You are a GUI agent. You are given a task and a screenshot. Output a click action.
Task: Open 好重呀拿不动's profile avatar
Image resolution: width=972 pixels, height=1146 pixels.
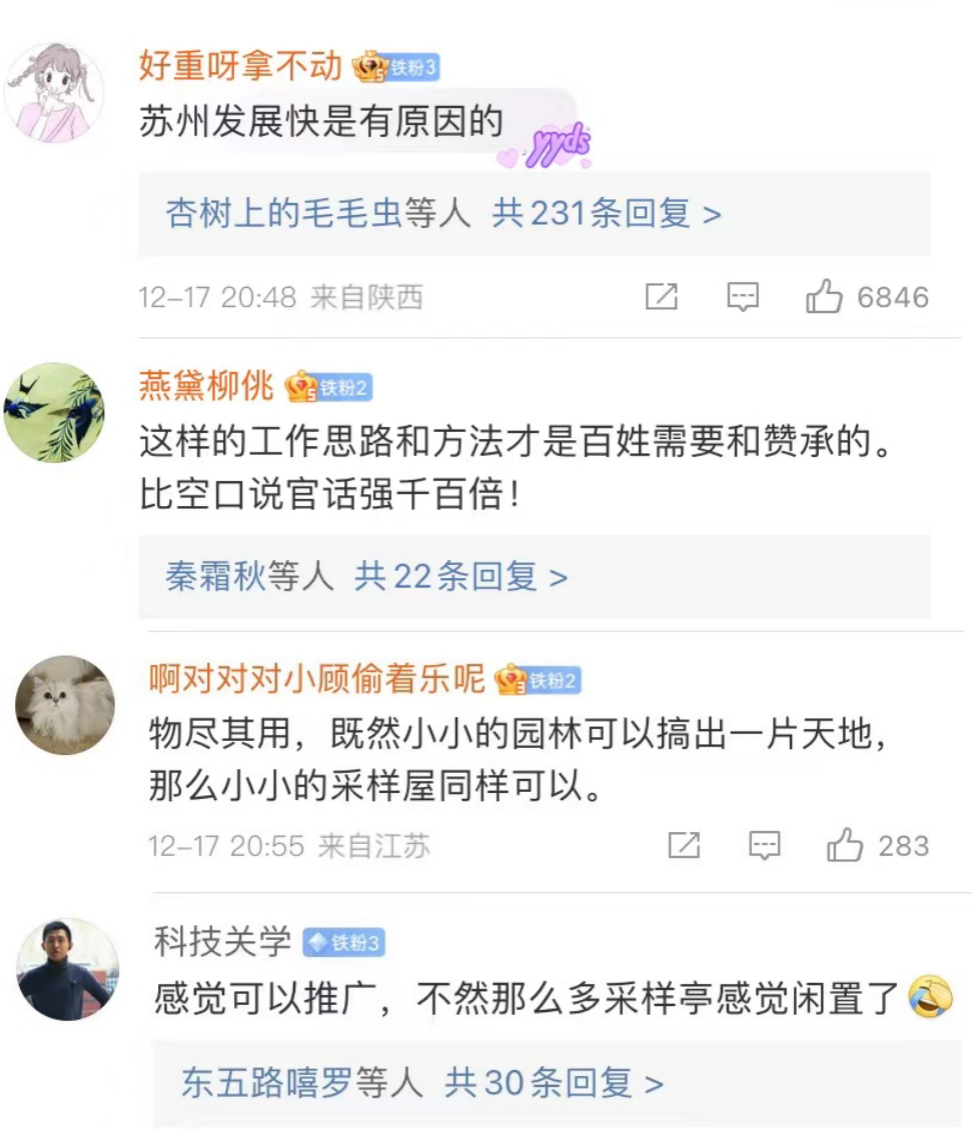(54, 93)
